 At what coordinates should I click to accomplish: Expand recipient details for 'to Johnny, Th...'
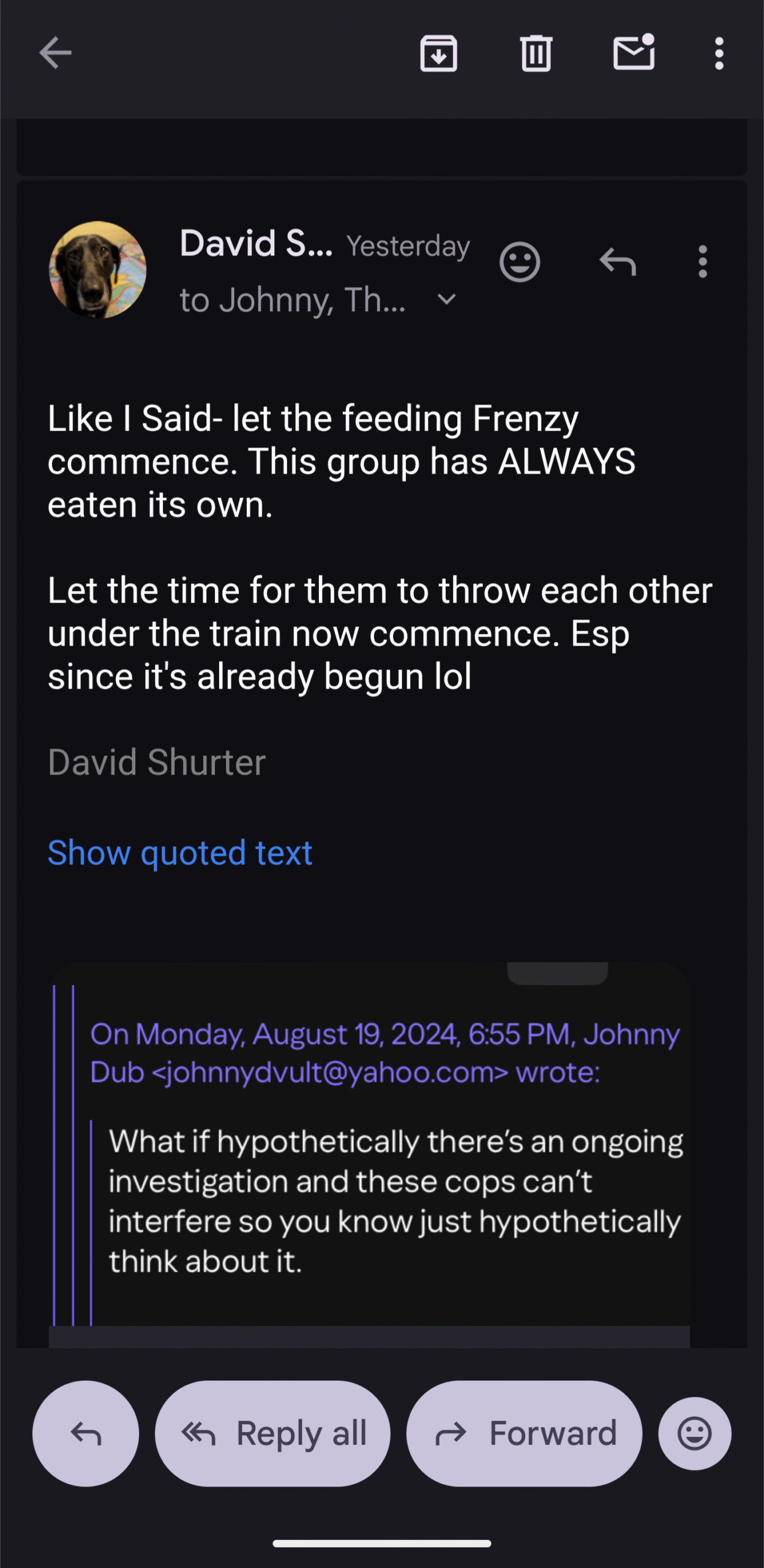447,300
